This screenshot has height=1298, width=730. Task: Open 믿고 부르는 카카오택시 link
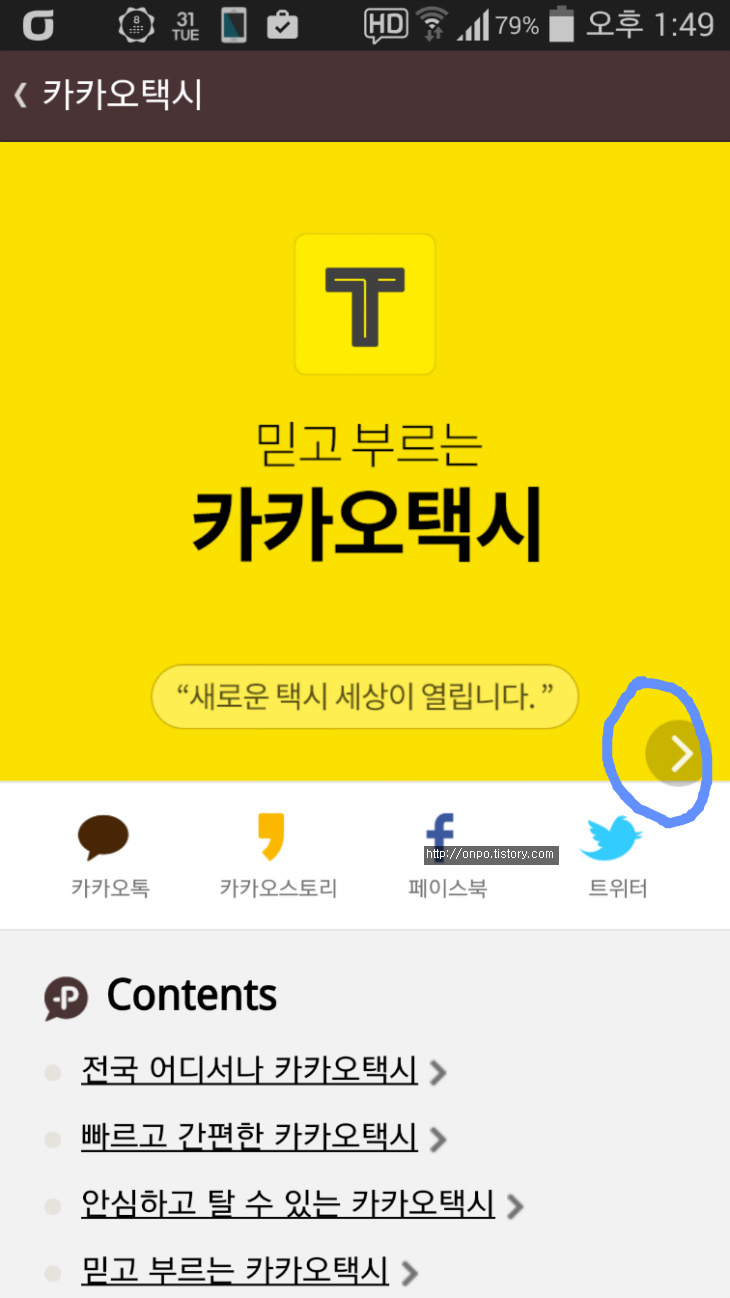[x=235, y=1271]
